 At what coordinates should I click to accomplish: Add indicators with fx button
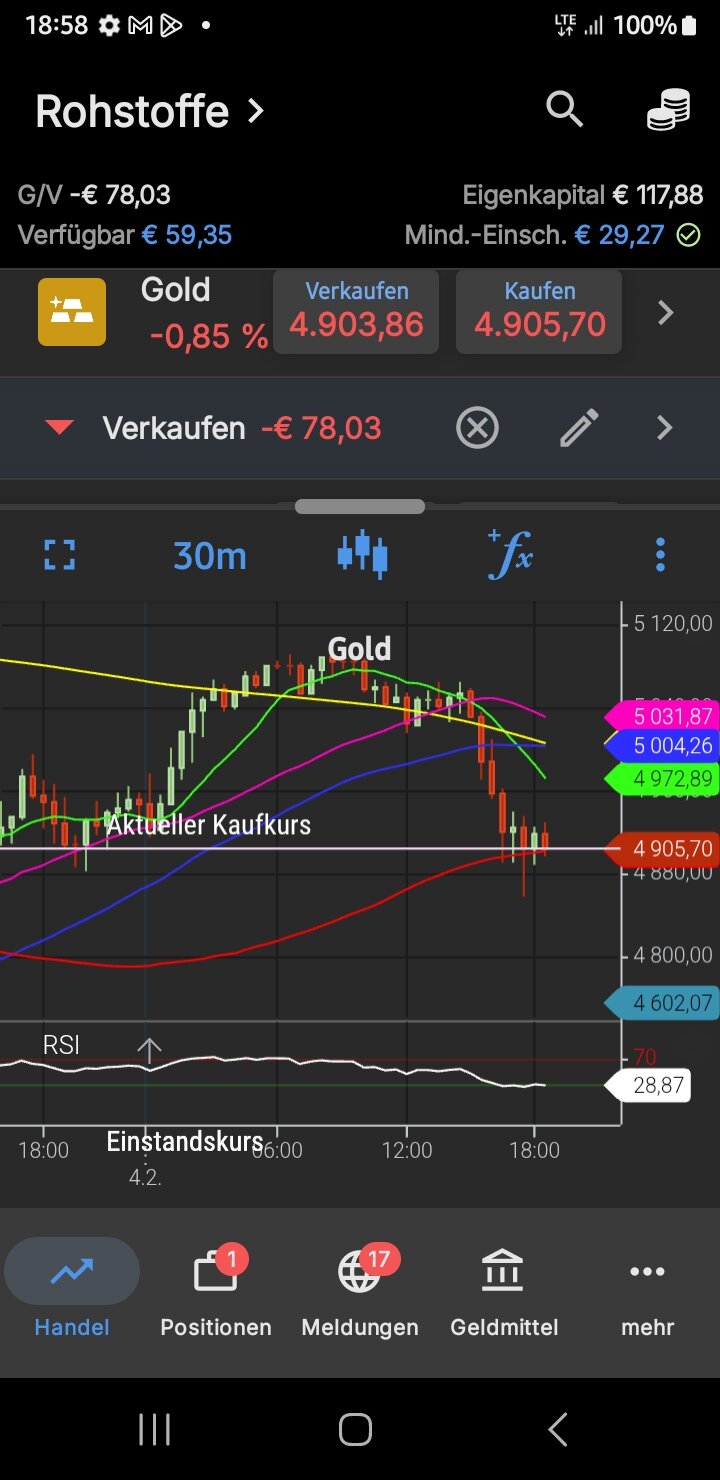coord(510,555)
